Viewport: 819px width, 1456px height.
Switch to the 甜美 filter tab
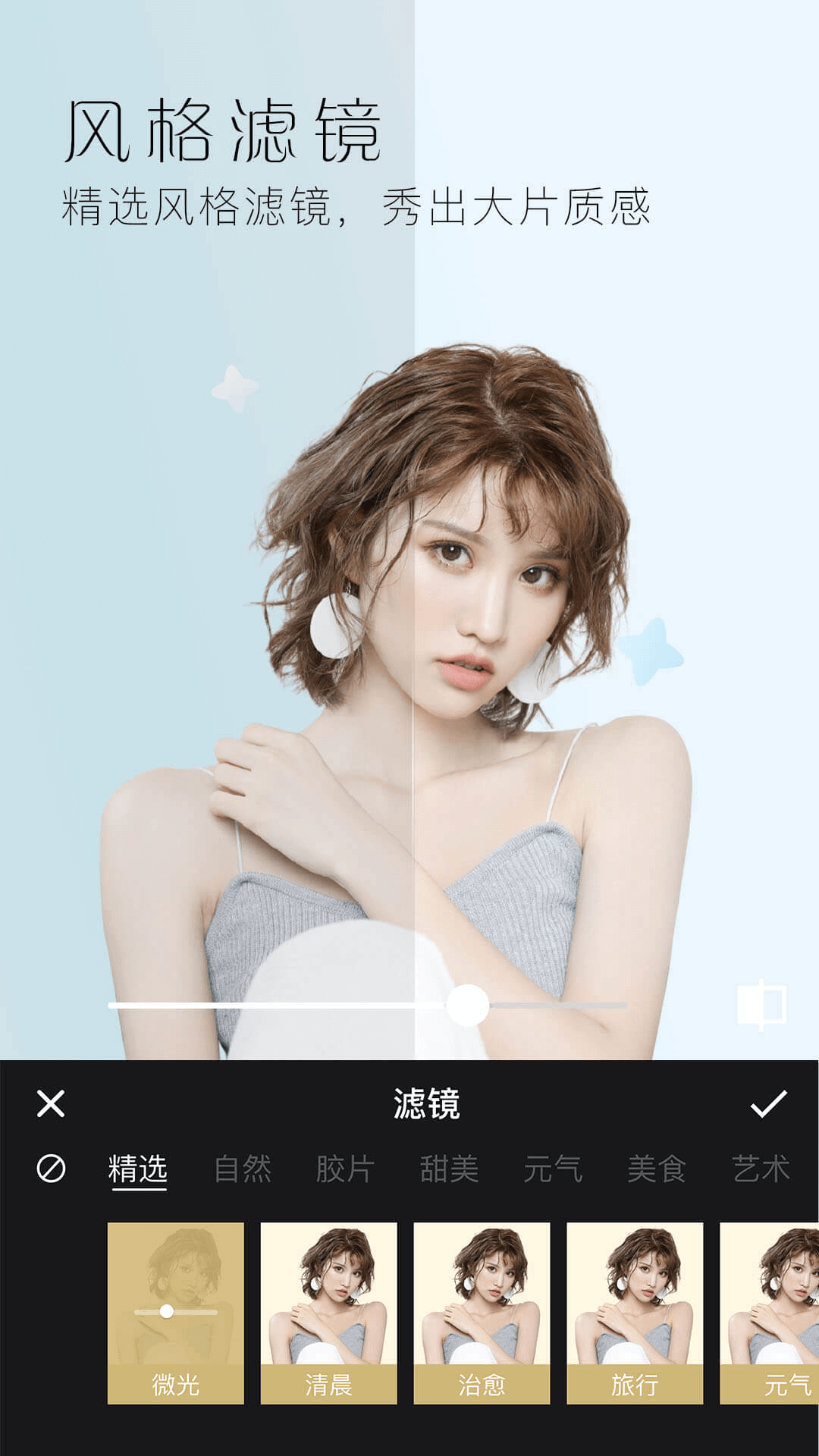tap(450, 1169)
